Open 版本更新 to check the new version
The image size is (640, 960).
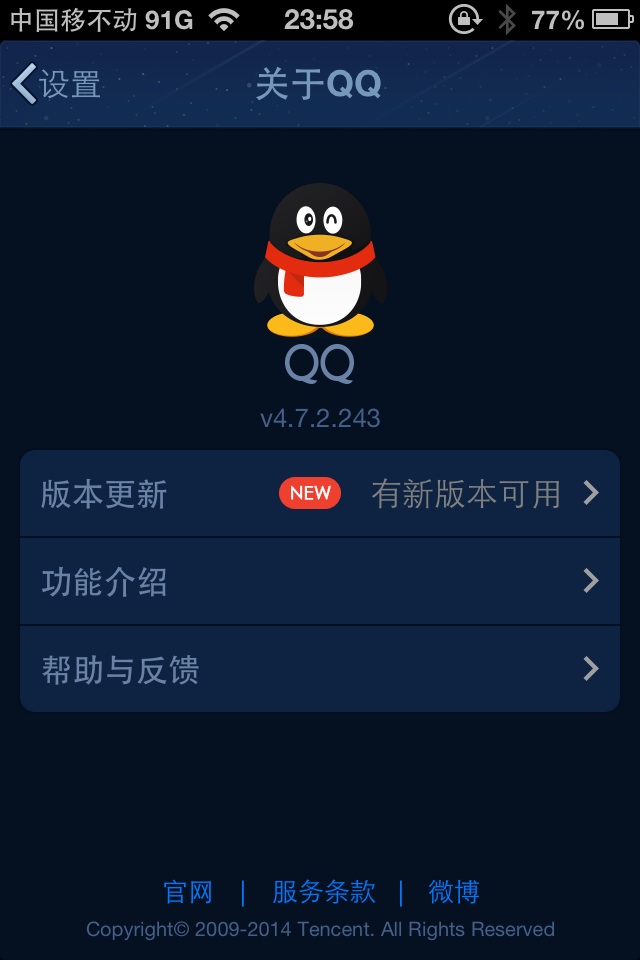(320, 494)
